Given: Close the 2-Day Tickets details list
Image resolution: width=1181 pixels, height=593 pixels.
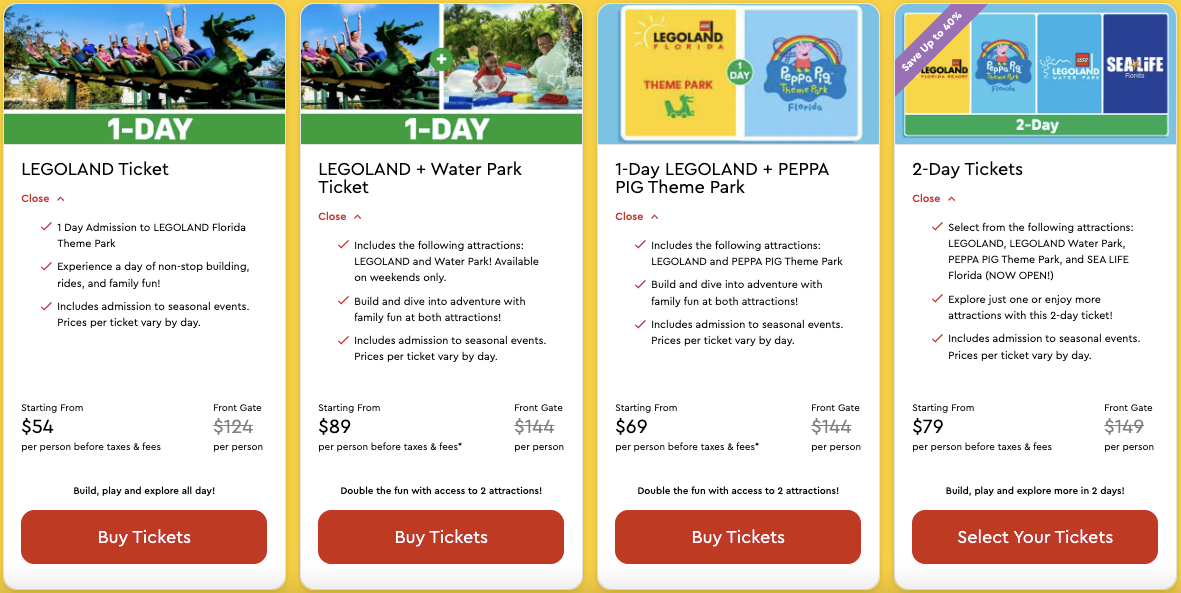Looking at the screenshot, I should click(x=934, y=198).
